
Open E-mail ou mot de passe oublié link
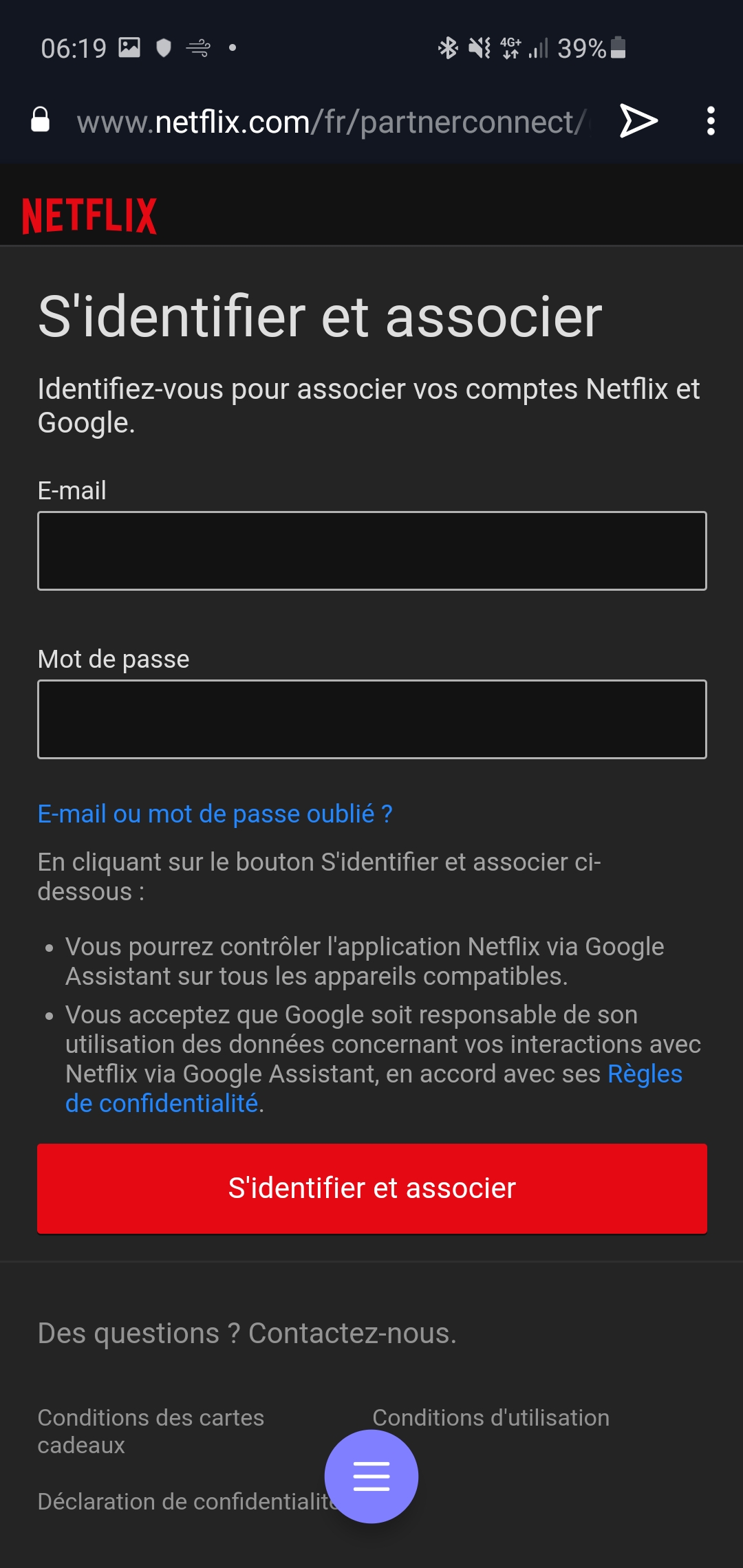pos(215,814)
